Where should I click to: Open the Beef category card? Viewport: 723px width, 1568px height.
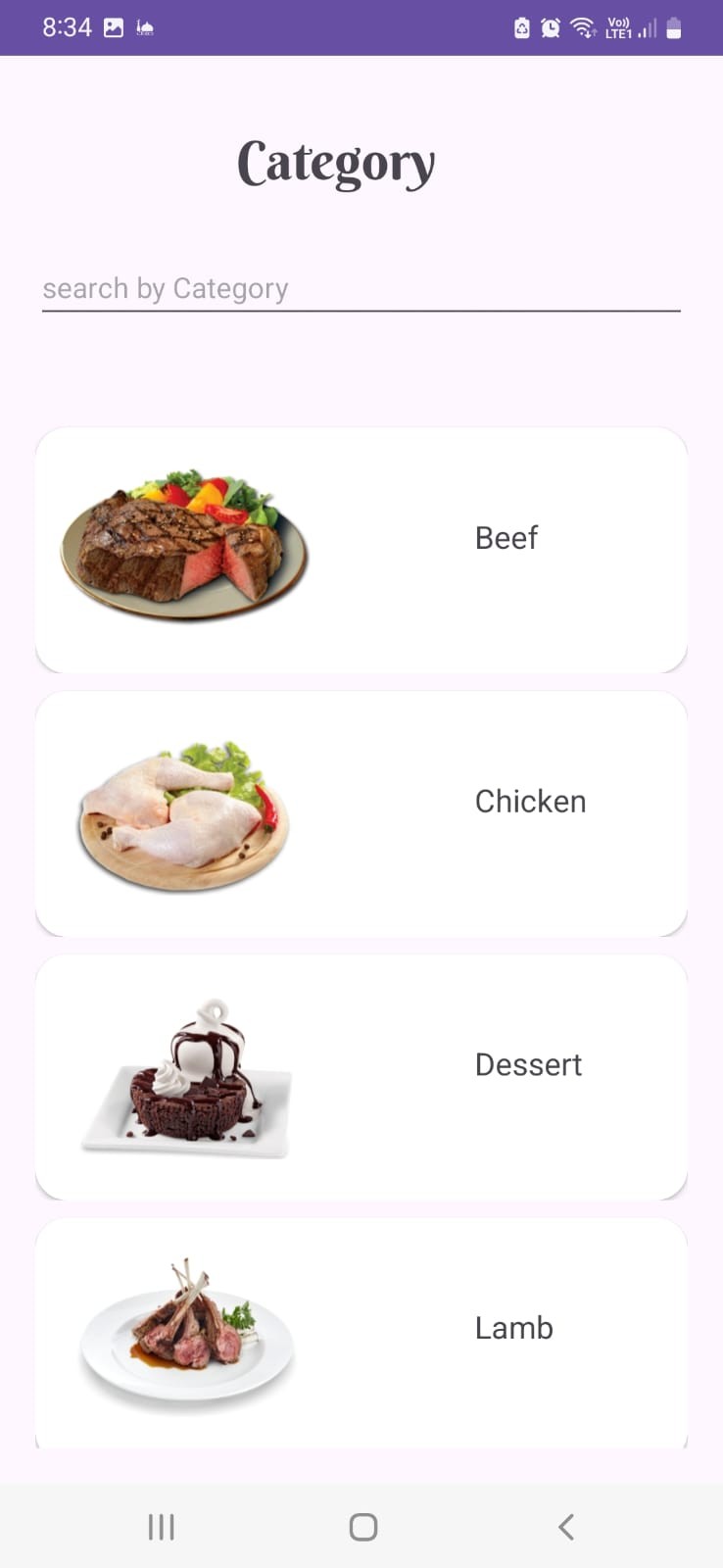tap(361, 550)
